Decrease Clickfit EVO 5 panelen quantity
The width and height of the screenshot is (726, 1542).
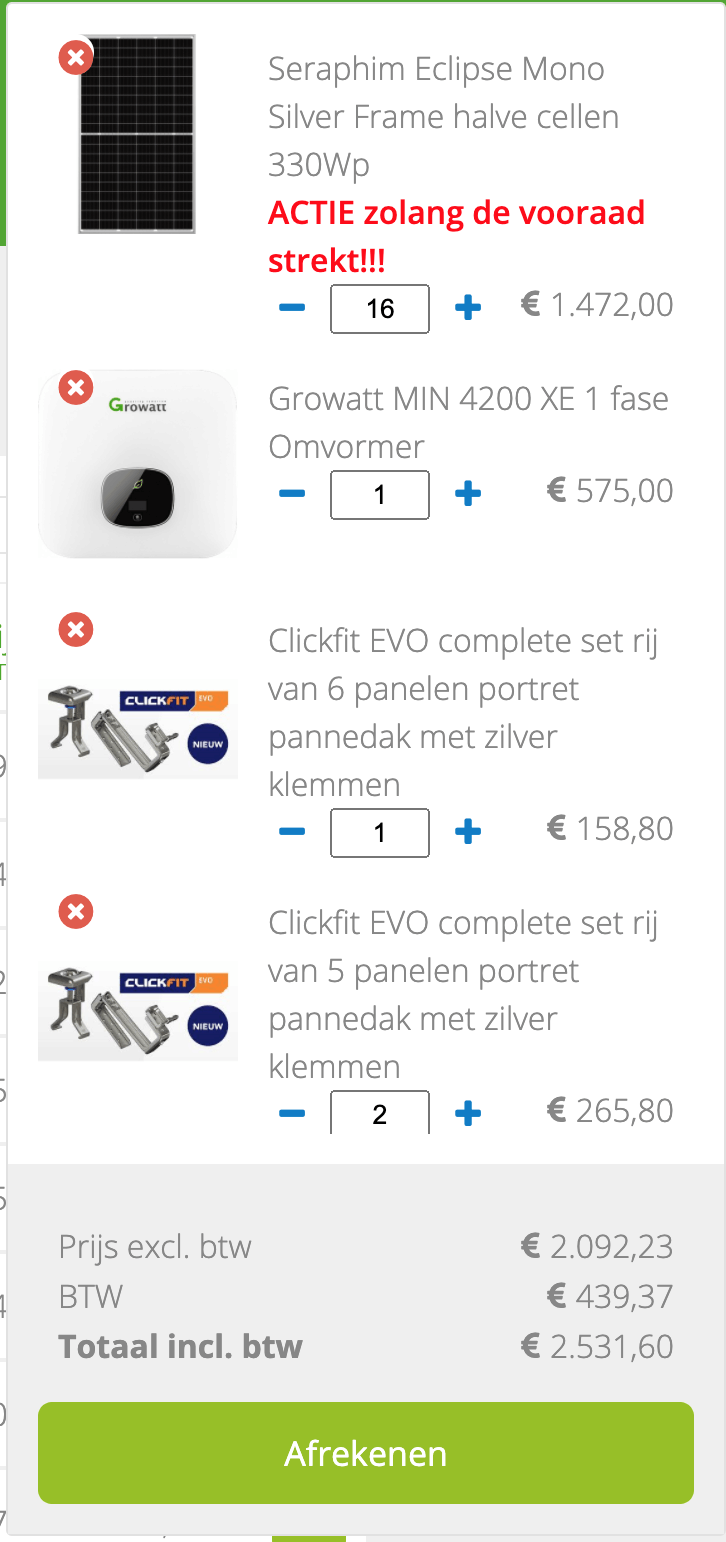292,1114
